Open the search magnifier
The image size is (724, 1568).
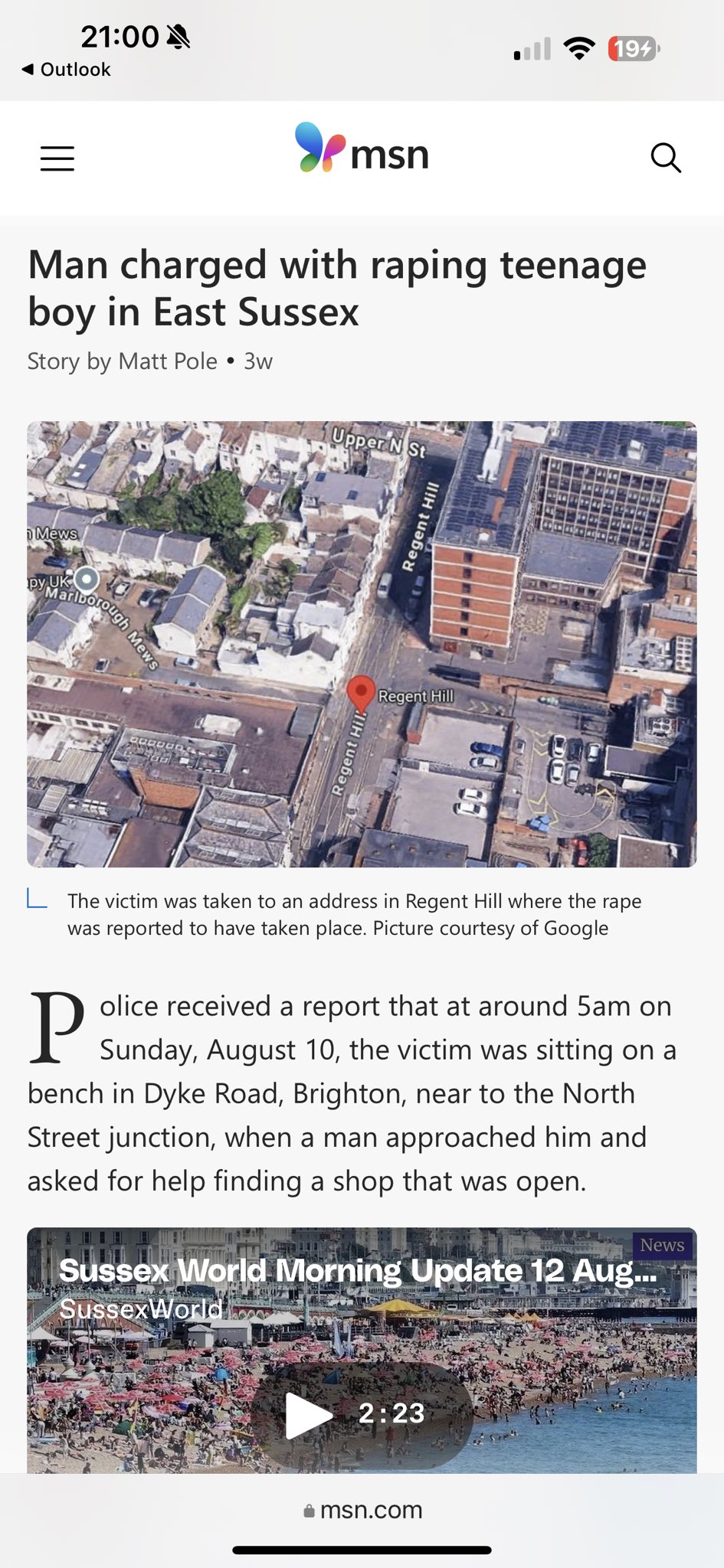[665, 158]
